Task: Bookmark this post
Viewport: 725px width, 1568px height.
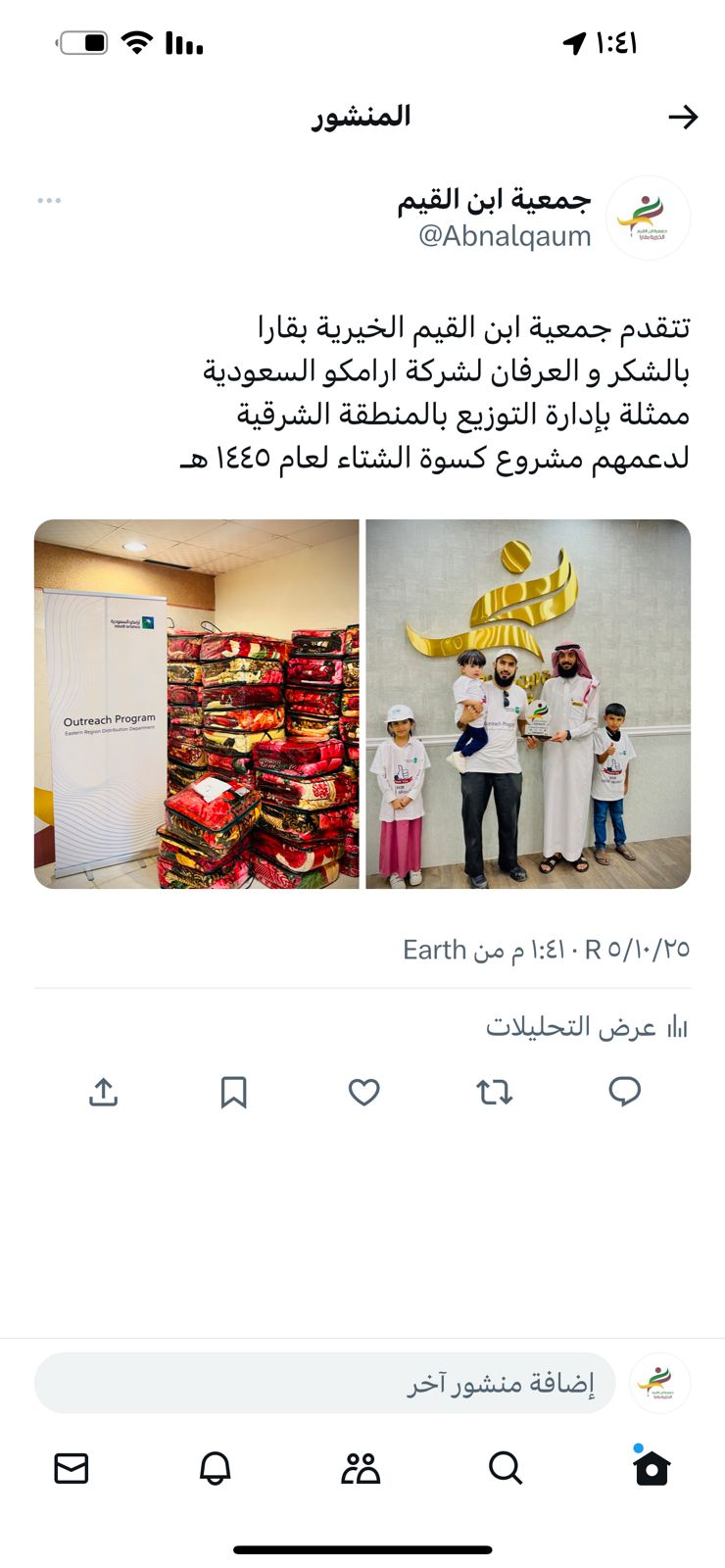Action: pyautogui.click(x=233, y=1092)
